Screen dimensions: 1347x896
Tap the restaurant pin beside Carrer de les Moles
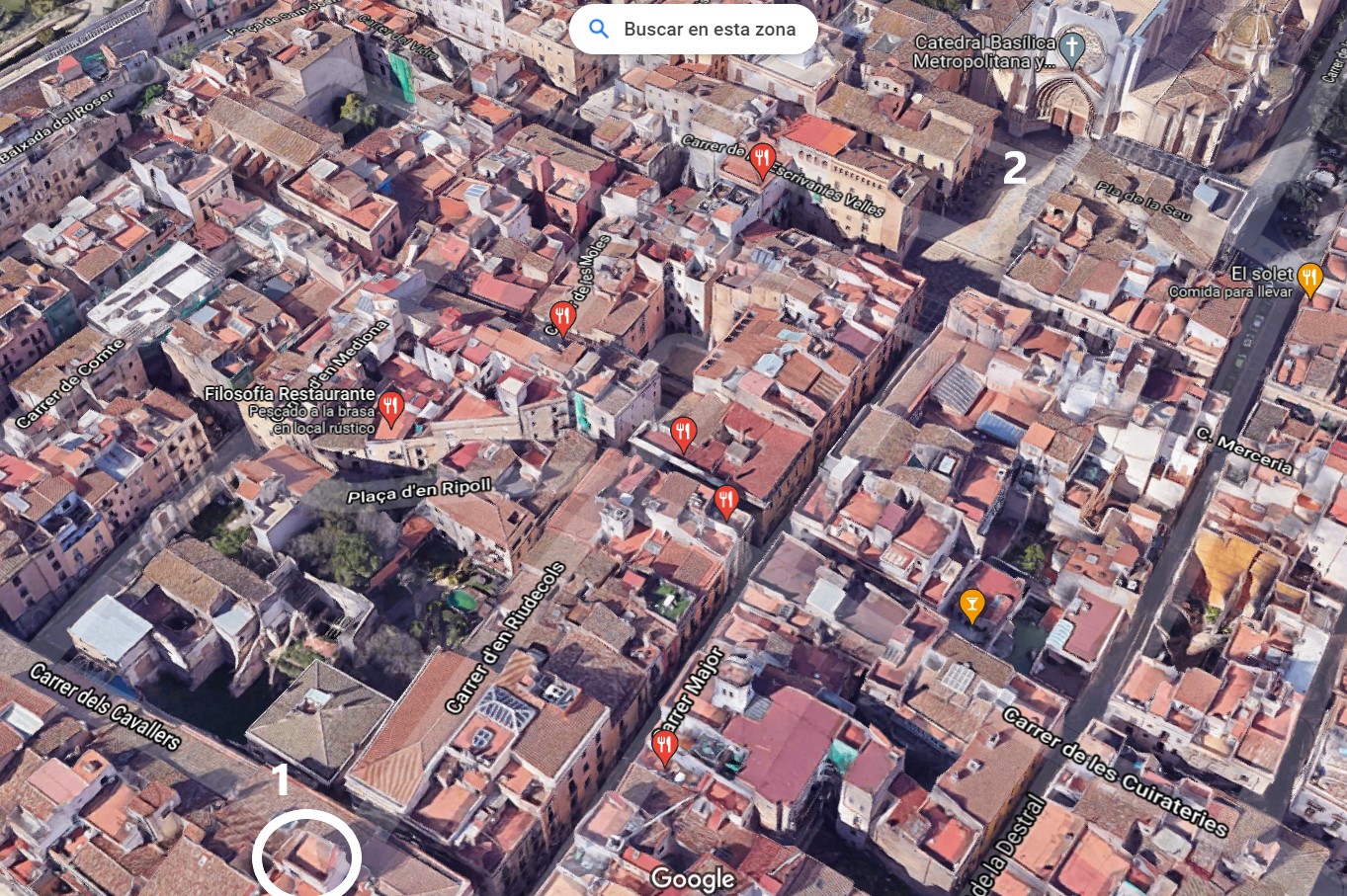pyautogui.click(x=562, y=317)
